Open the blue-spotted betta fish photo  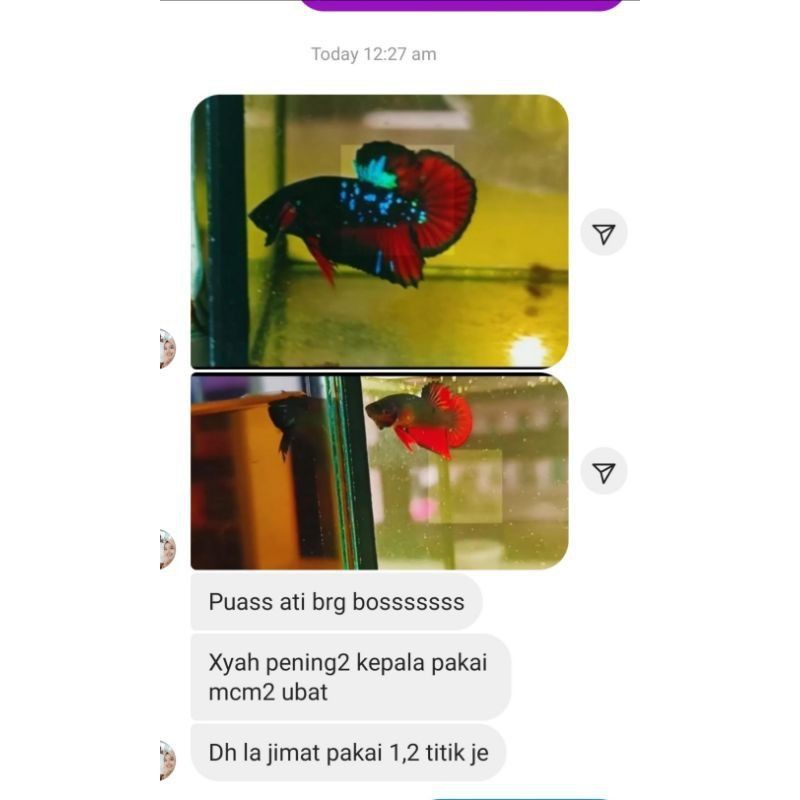pyautogui.click(x=379, y=231)
